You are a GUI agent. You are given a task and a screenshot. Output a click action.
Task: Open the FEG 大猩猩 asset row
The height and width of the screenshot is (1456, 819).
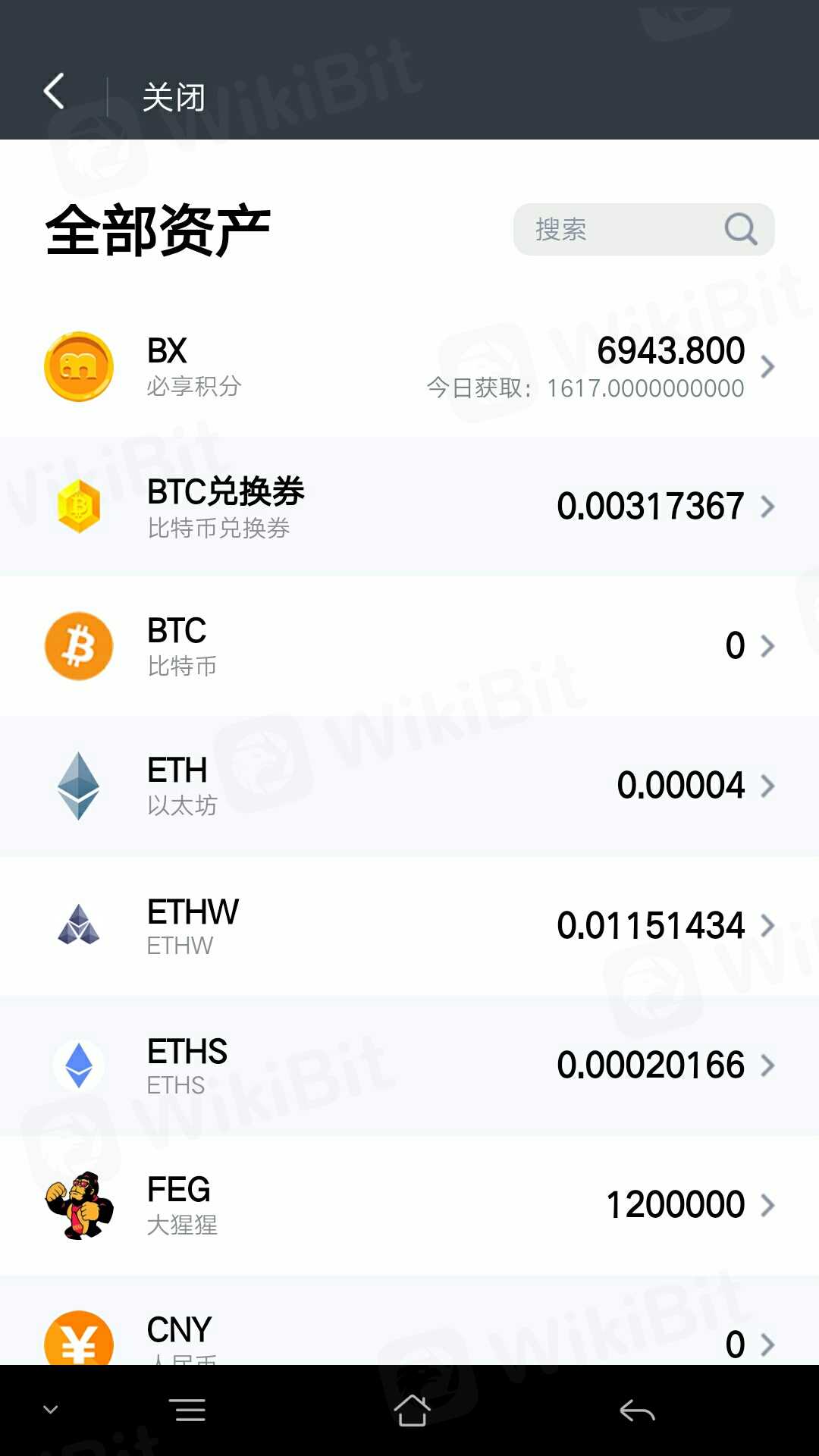(409, 1205)
